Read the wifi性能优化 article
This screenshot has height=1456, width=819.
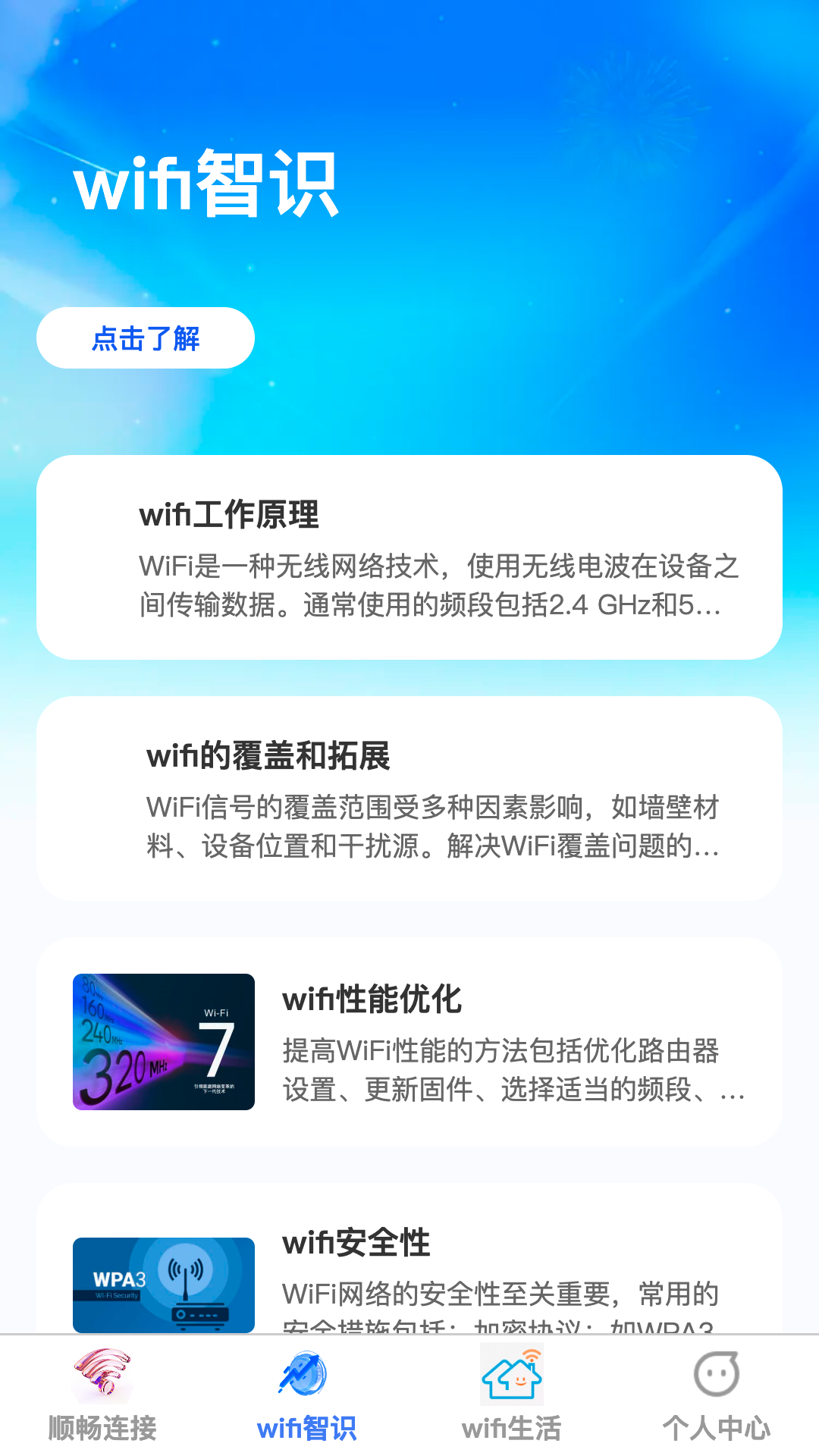coord(409,1041)
